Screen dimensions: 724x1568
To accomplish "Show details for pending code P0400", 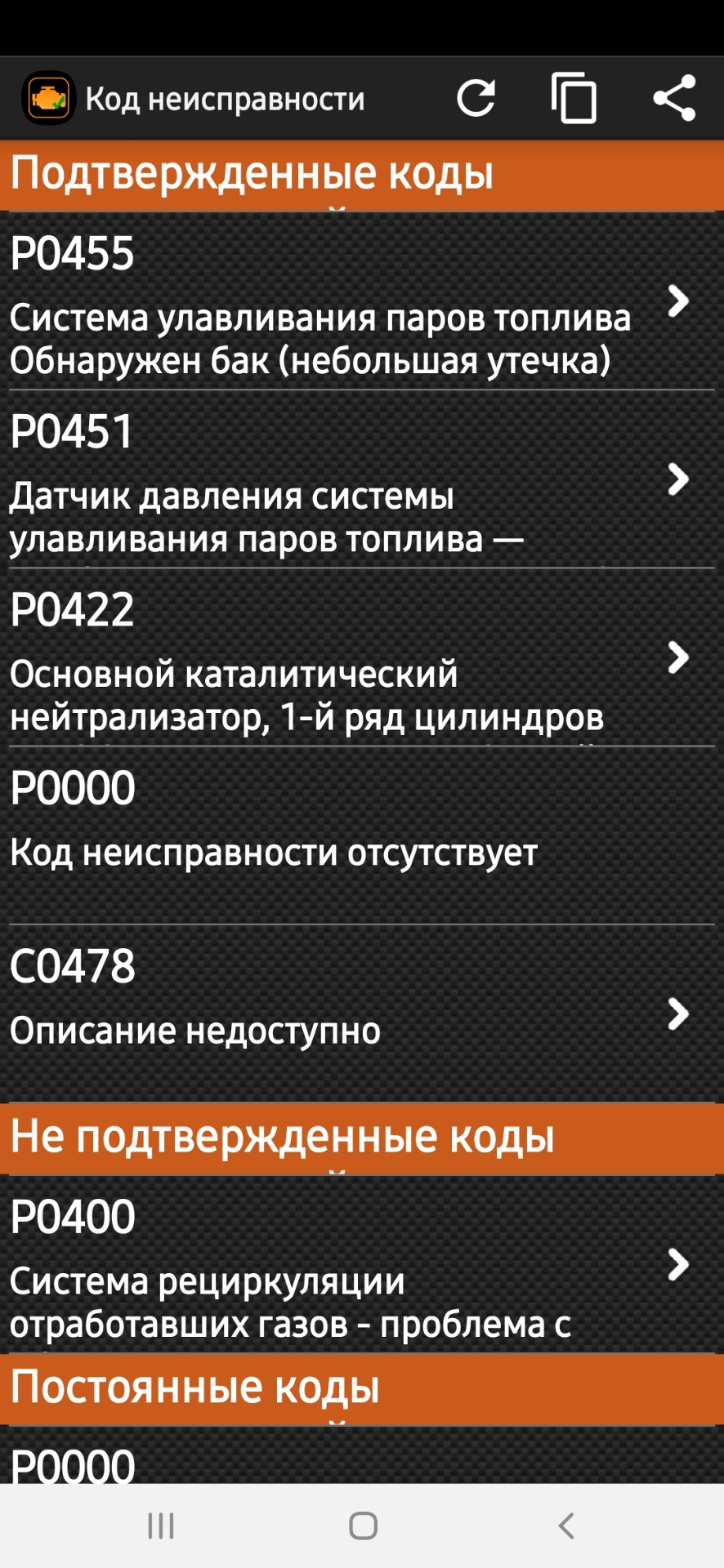I will (361, 1265).
